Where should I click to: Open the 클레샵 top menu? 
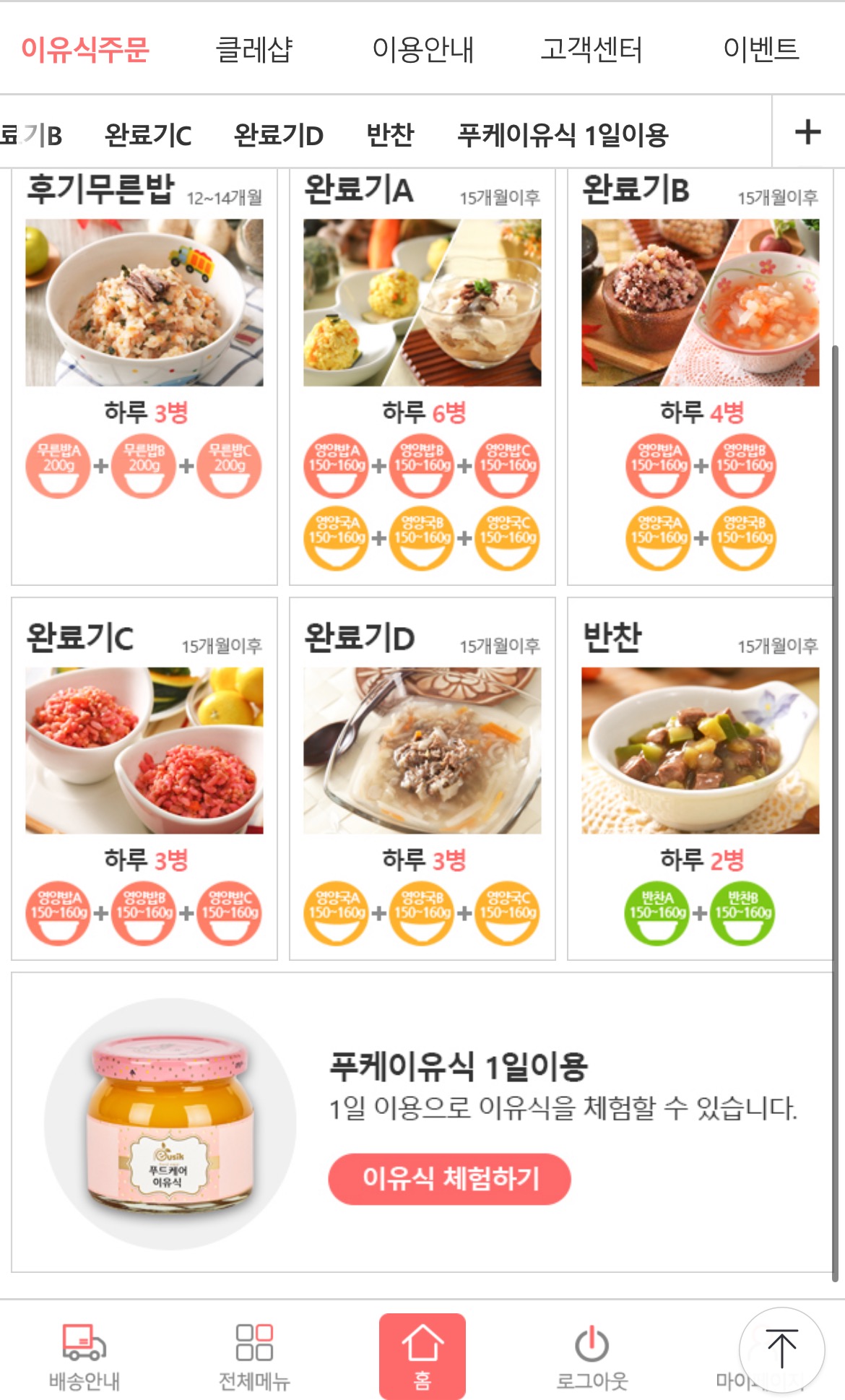point(253,49)
